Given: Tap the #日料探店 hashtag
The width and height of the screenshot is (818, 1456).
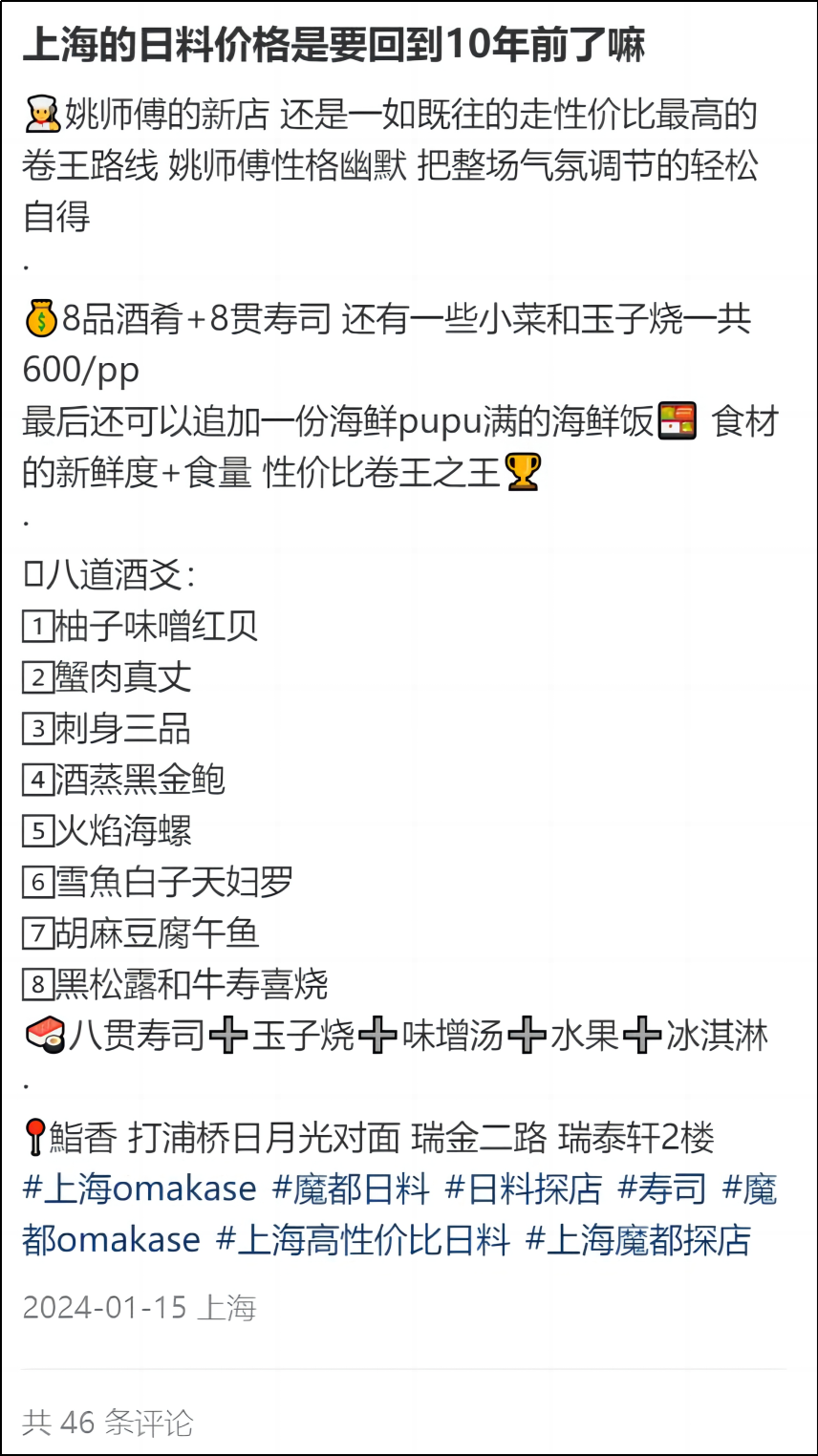Looking at the screenshot, I should [x=524, y=1189].
